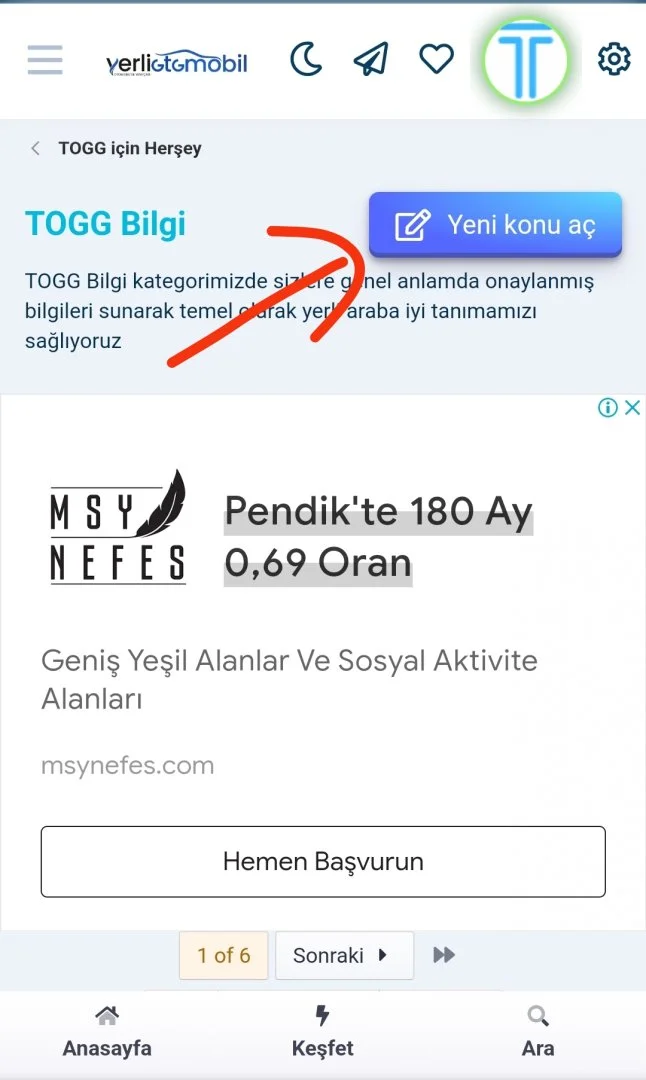Image resolution: width=646 pixels, height=1080 pixels.
Task: Switch to the Ara search tab
Action: point(538,1033)
